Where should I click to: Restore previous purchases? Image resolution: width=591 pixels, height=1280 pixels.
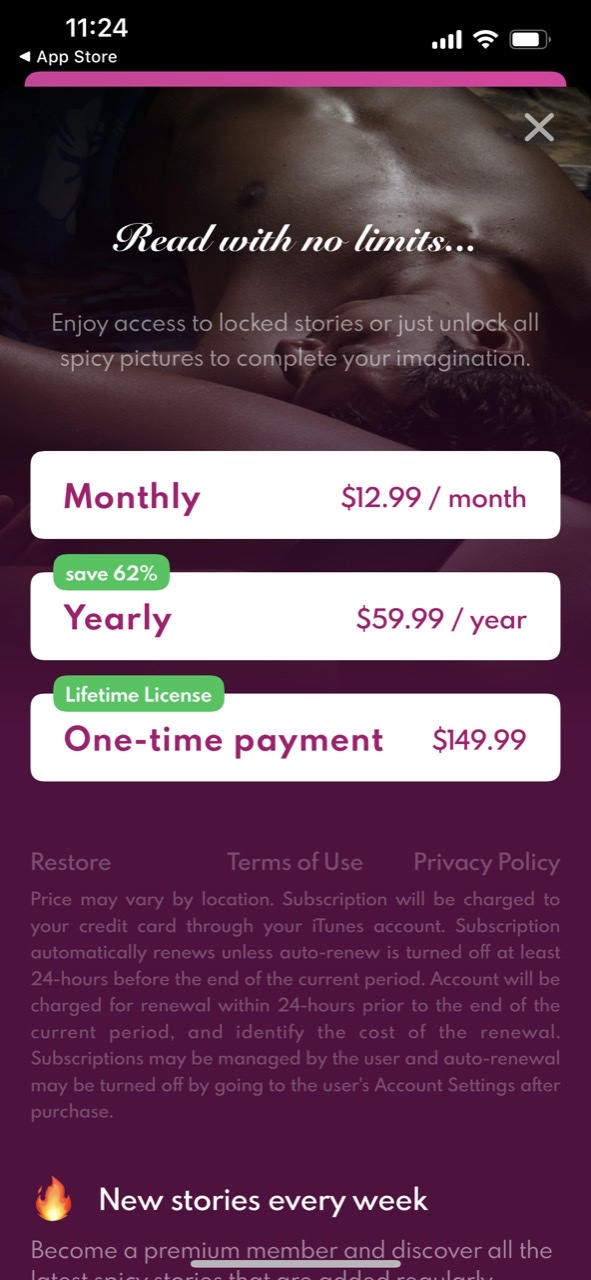click(x=71, y=862)
